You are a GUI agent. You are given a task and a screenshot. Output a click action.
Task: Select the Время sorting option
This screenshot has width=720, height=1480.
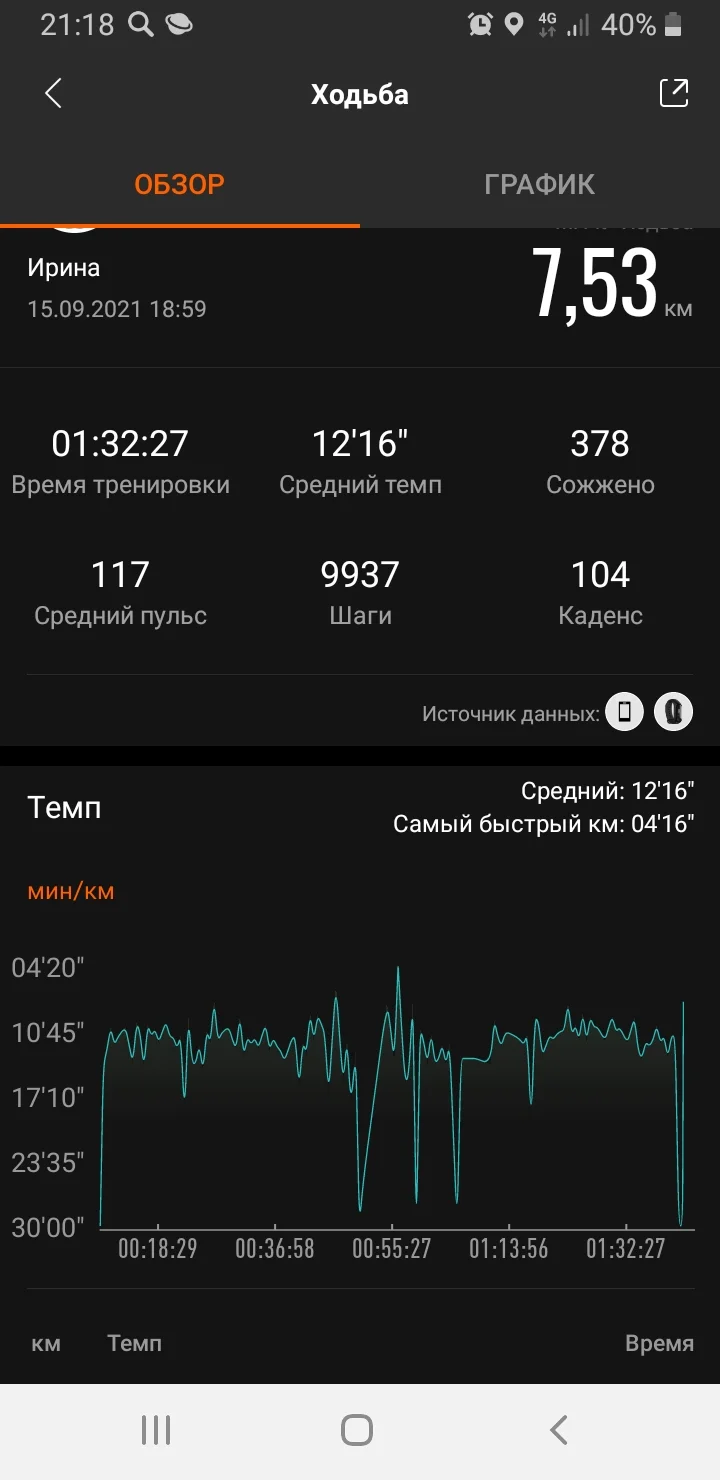tap(659, 1343)
